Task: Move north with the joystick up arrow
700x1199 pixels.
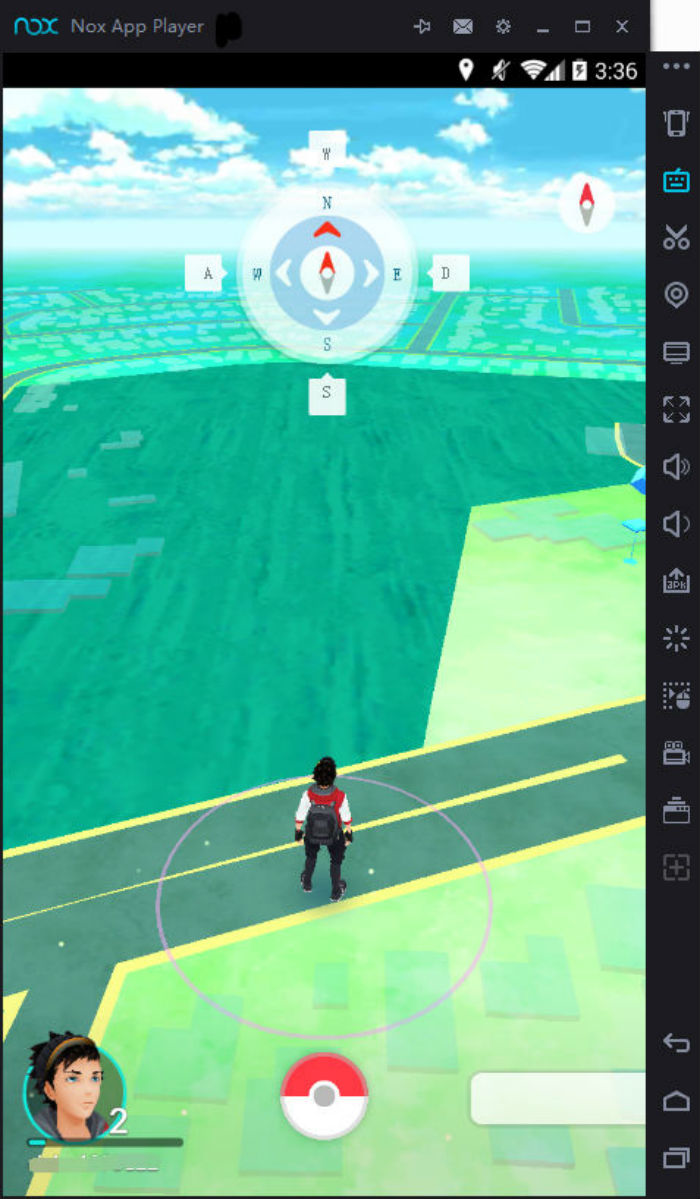Action: (327, 229)
